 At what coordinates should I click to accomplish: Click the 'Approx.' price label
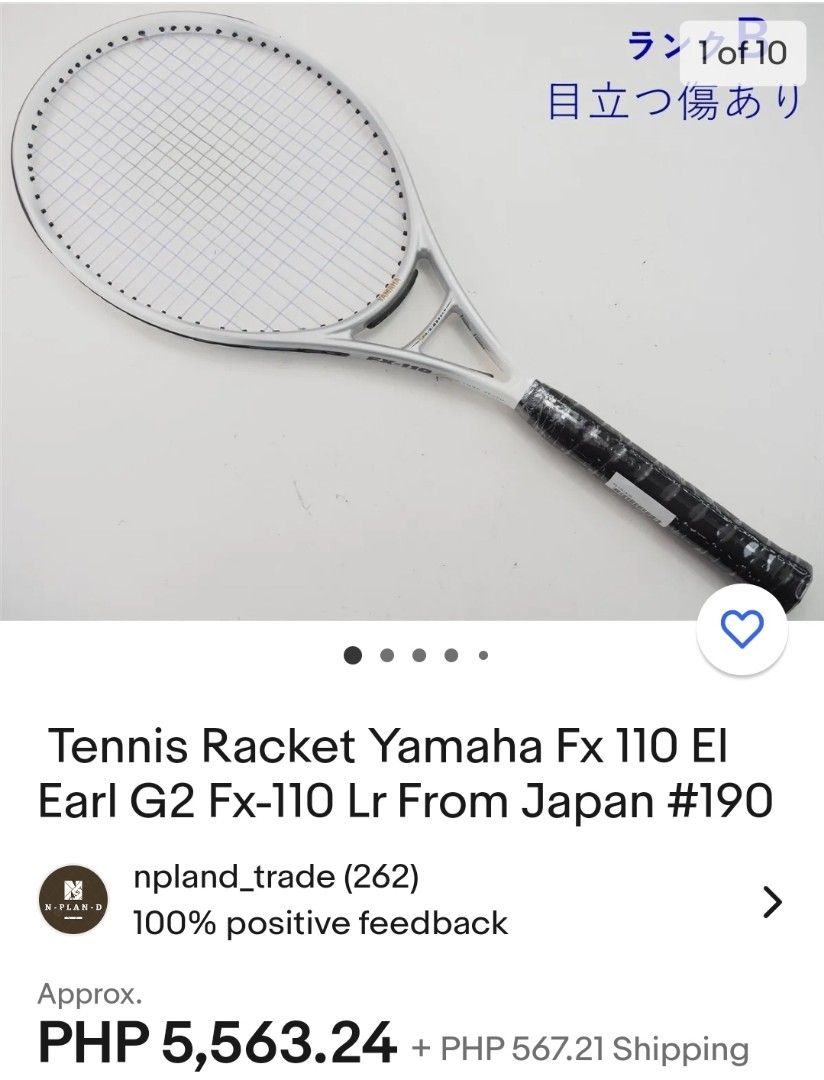coord(85,993)
